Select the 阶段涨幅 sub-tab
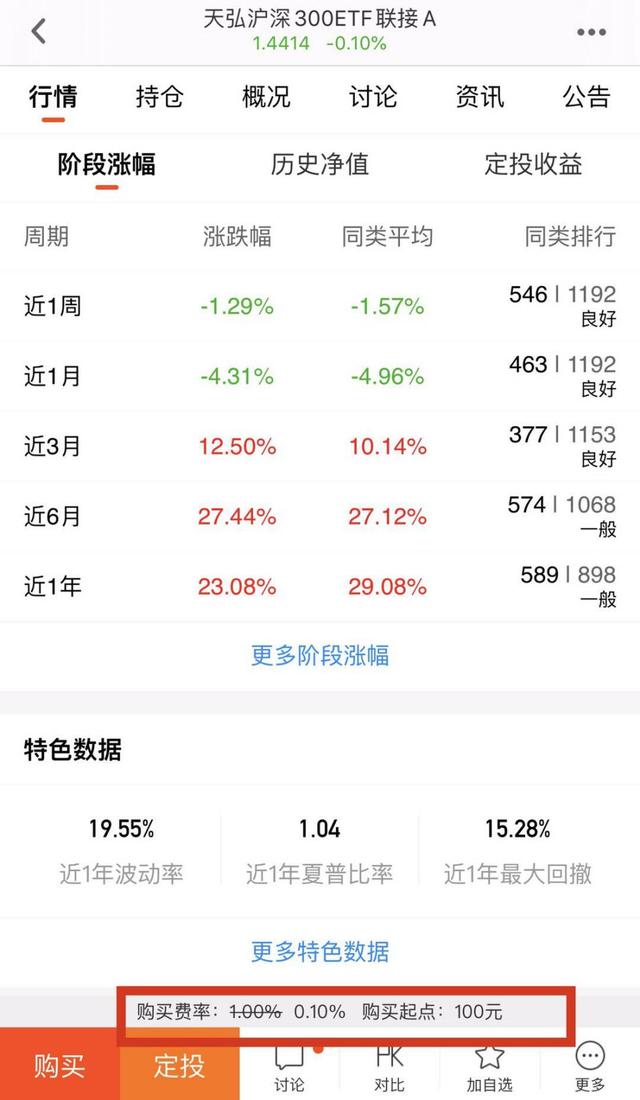 [x=107, y=165]
